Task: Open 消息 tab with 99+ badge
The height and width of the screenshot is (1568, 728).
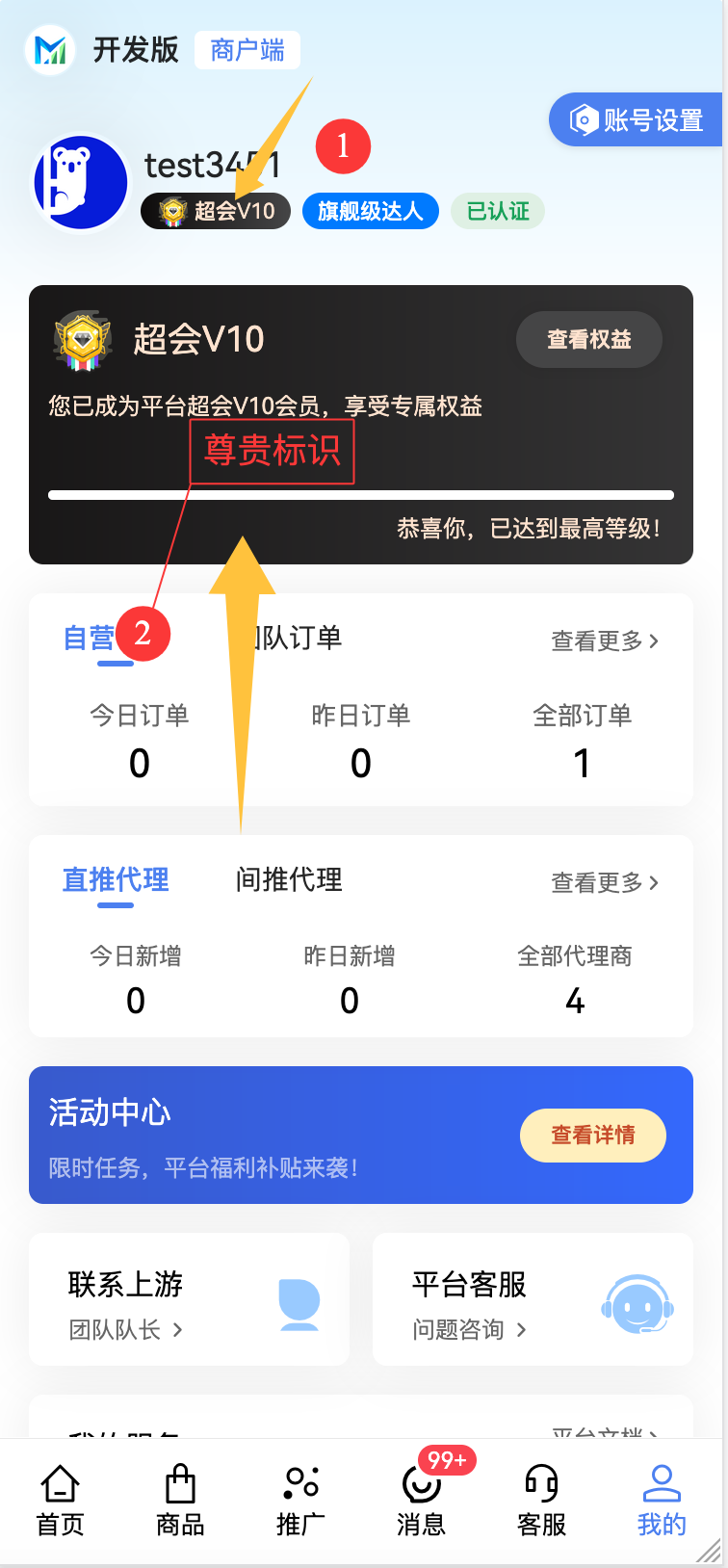Action: tap(421, 1500)
